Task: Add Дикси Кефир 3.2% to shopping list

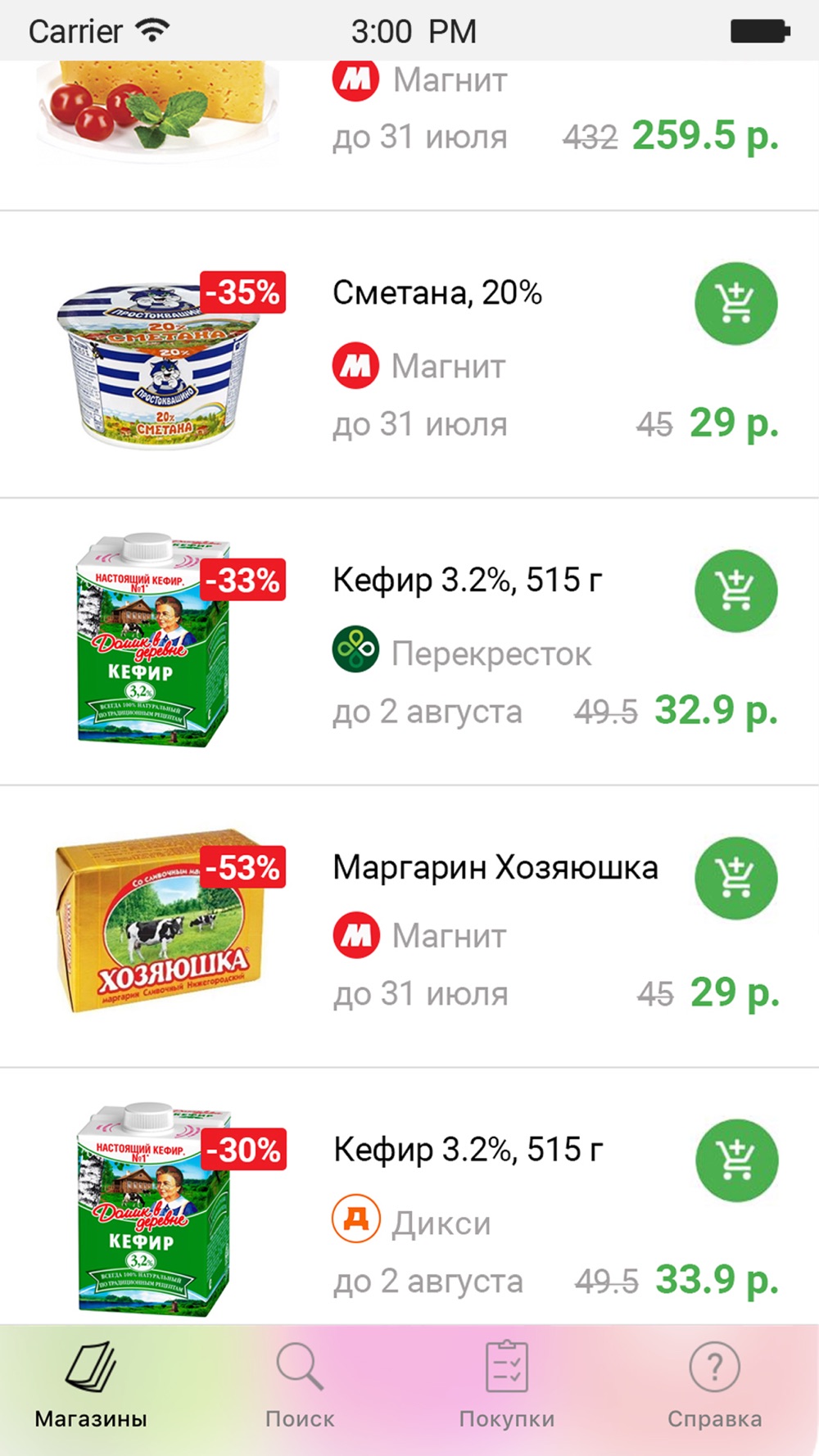Action: click(736, 1160)
